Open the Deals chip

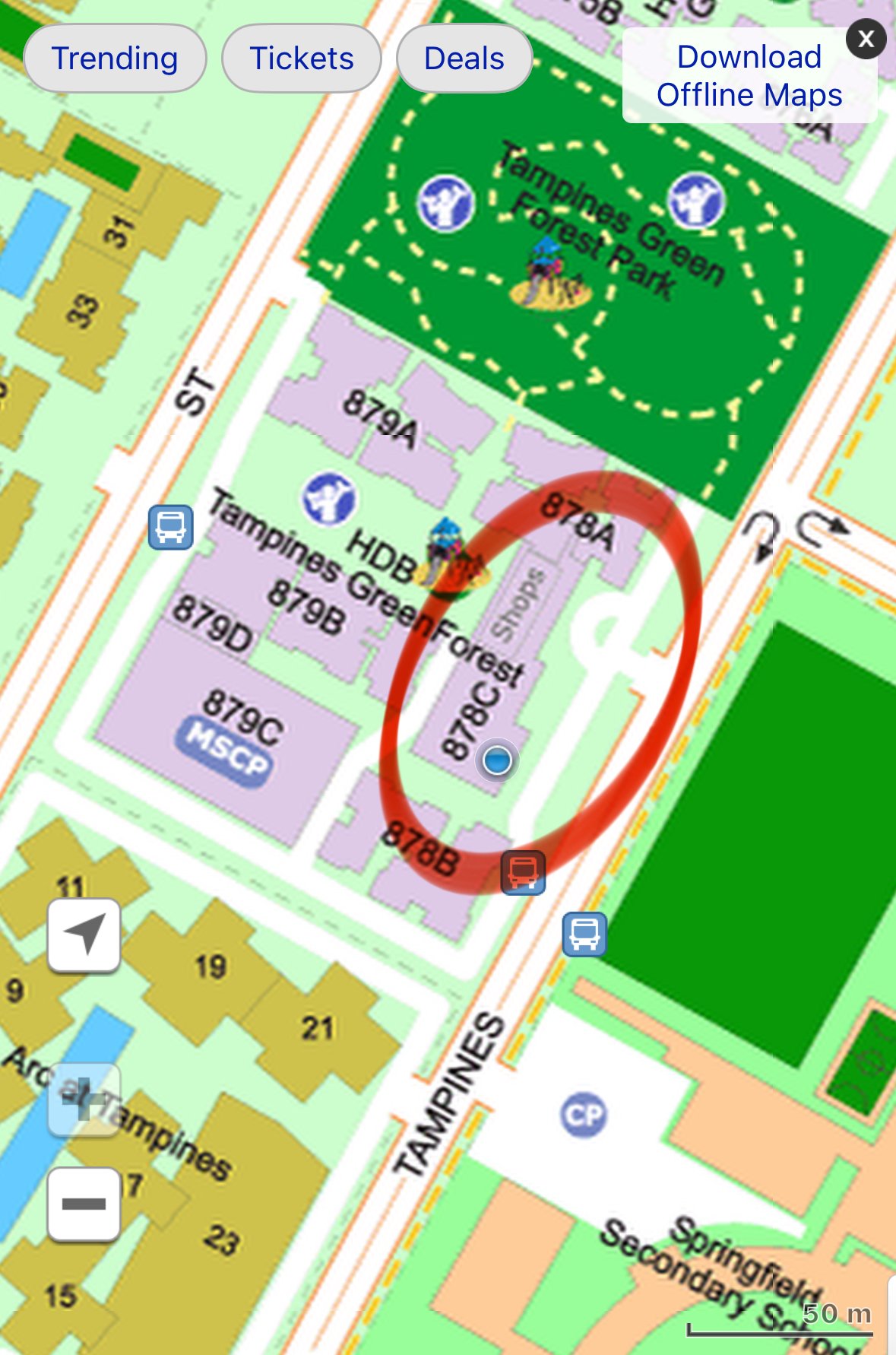pyautogui.click(x=464, y=59)
